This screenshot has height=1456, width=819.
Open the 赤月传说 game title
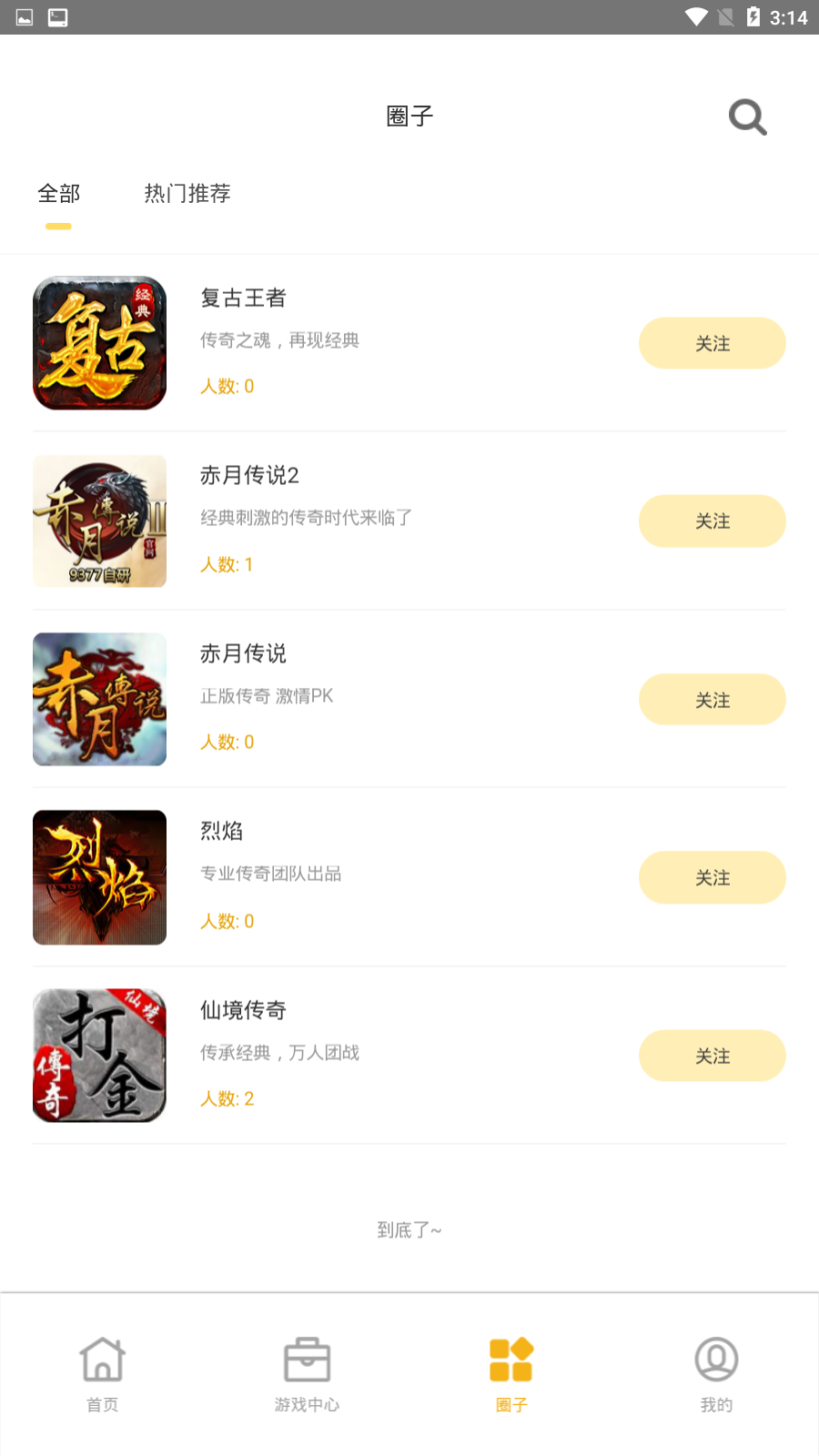pyautogui.click(x=242, y=653)
